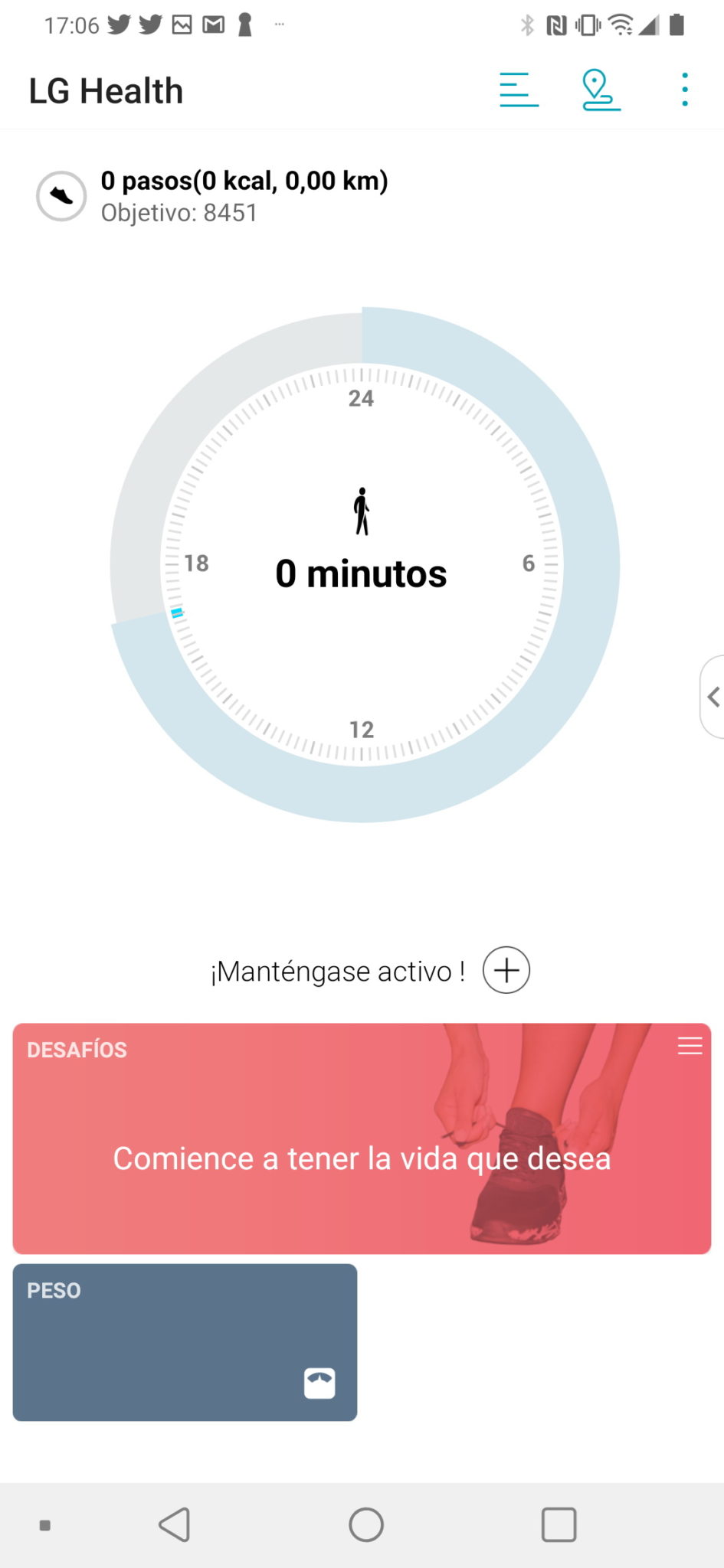Open the activity log list icon
Viewport: 724px width, 1568px height.
pos(519,90)
